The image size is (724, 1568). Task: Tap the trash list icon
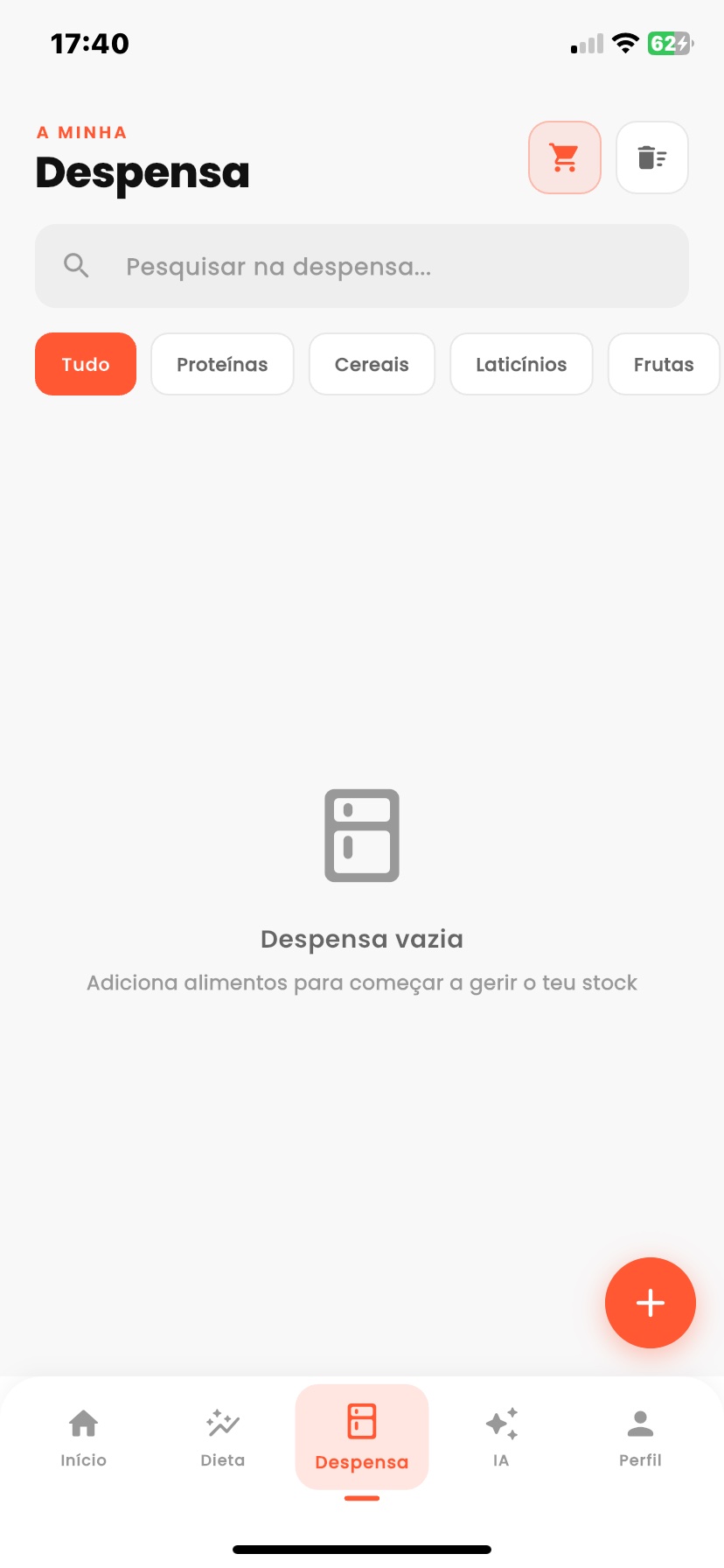(652, 157)
